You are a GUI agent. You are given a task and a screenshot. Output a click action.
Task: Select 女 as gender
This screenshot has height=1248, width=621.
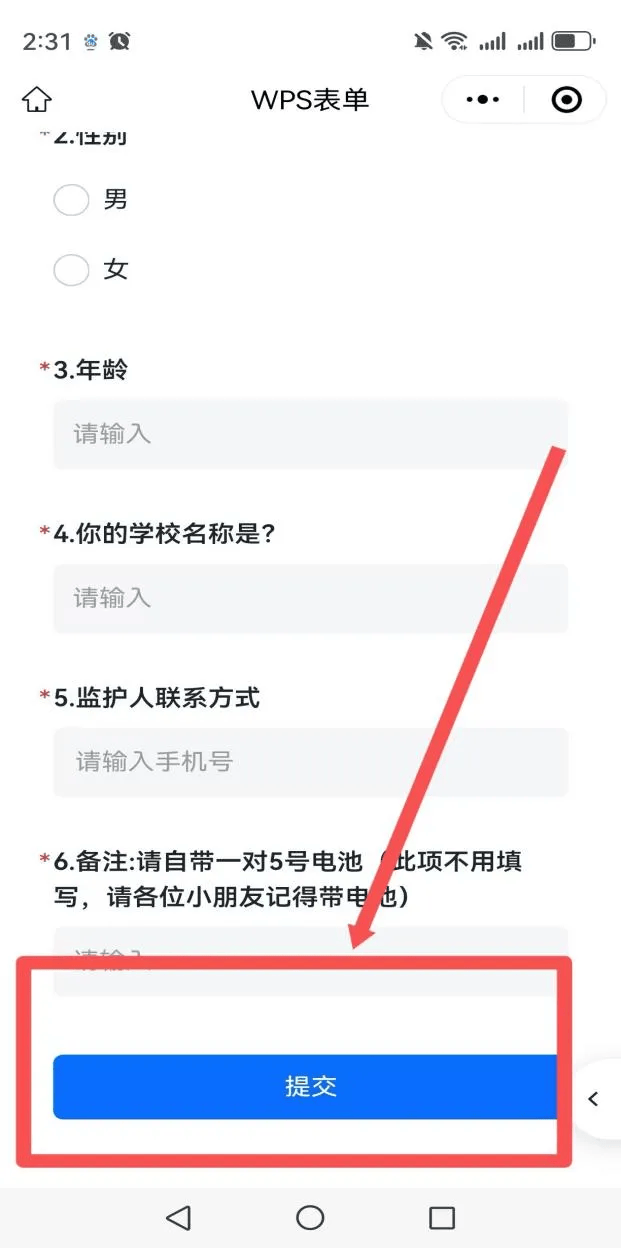point(72,269)
